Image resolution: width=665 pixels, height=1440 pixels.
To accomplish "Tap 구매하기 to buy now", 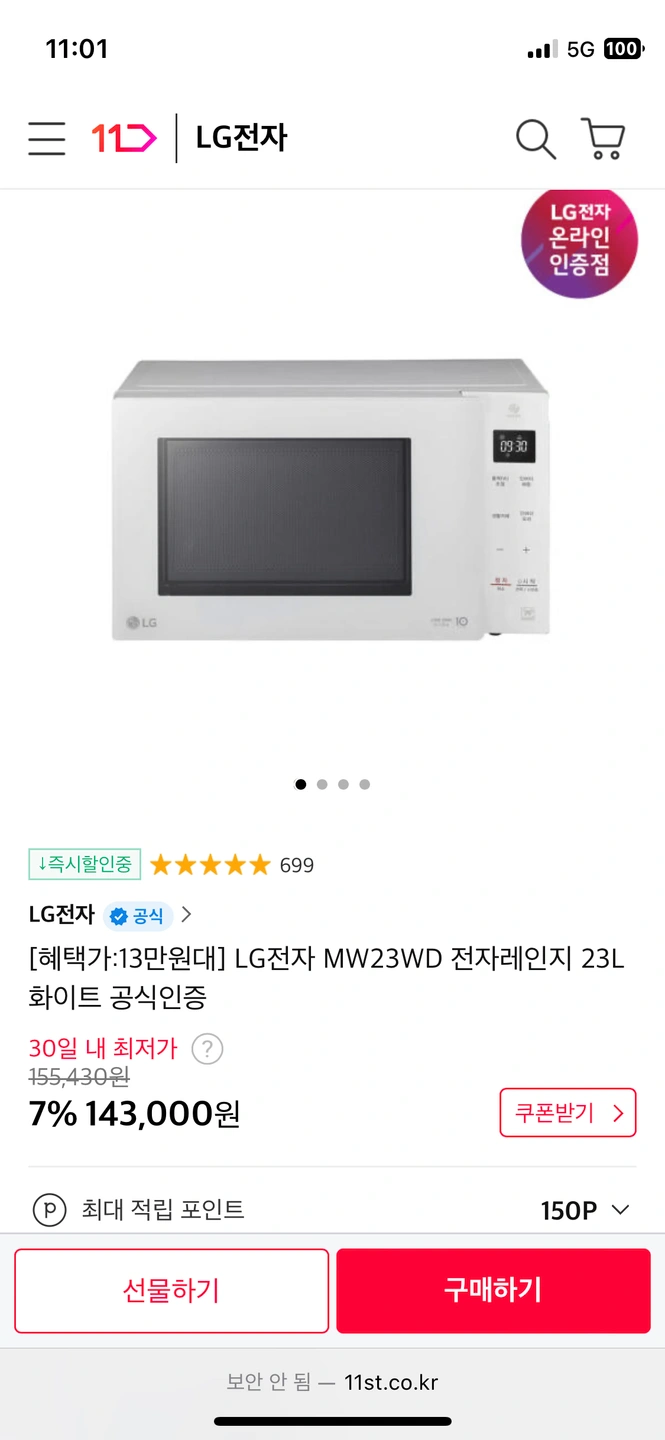I will (x=493, y=1290).
